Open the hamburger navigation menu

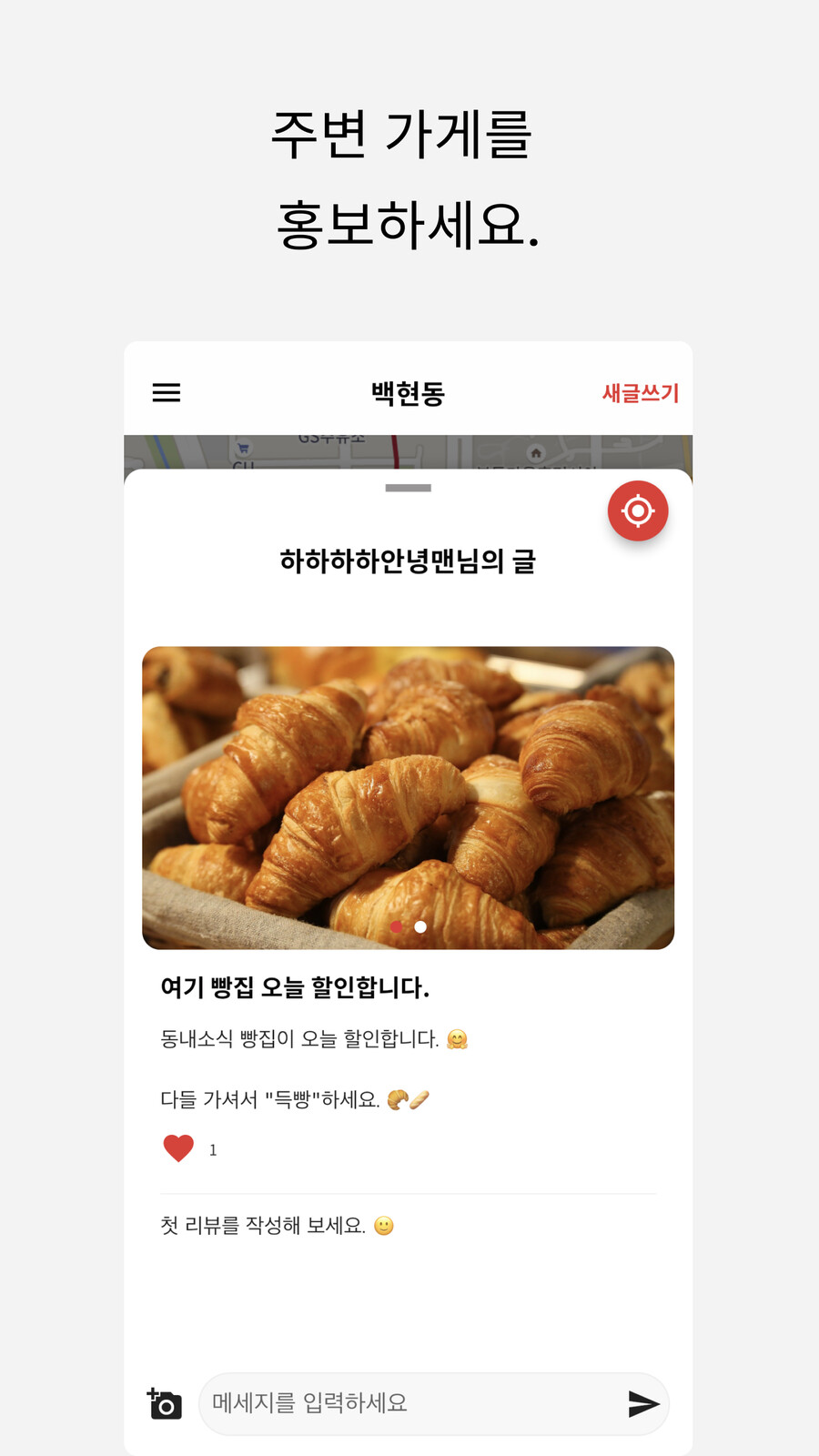[x=167, y=393]
